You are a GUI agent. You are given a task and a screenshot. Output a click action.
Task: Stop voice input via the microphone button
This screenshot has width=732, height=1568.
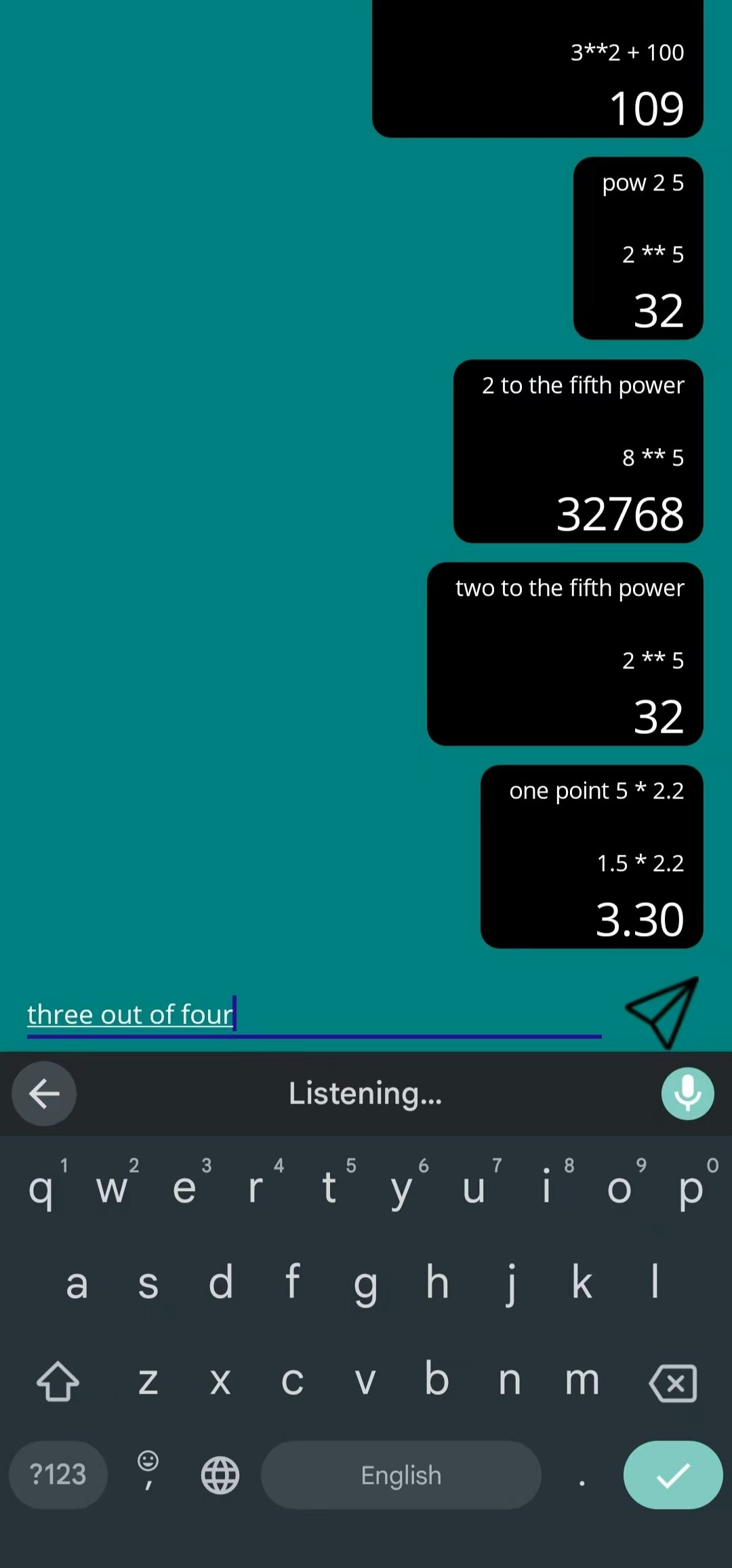687,1093
